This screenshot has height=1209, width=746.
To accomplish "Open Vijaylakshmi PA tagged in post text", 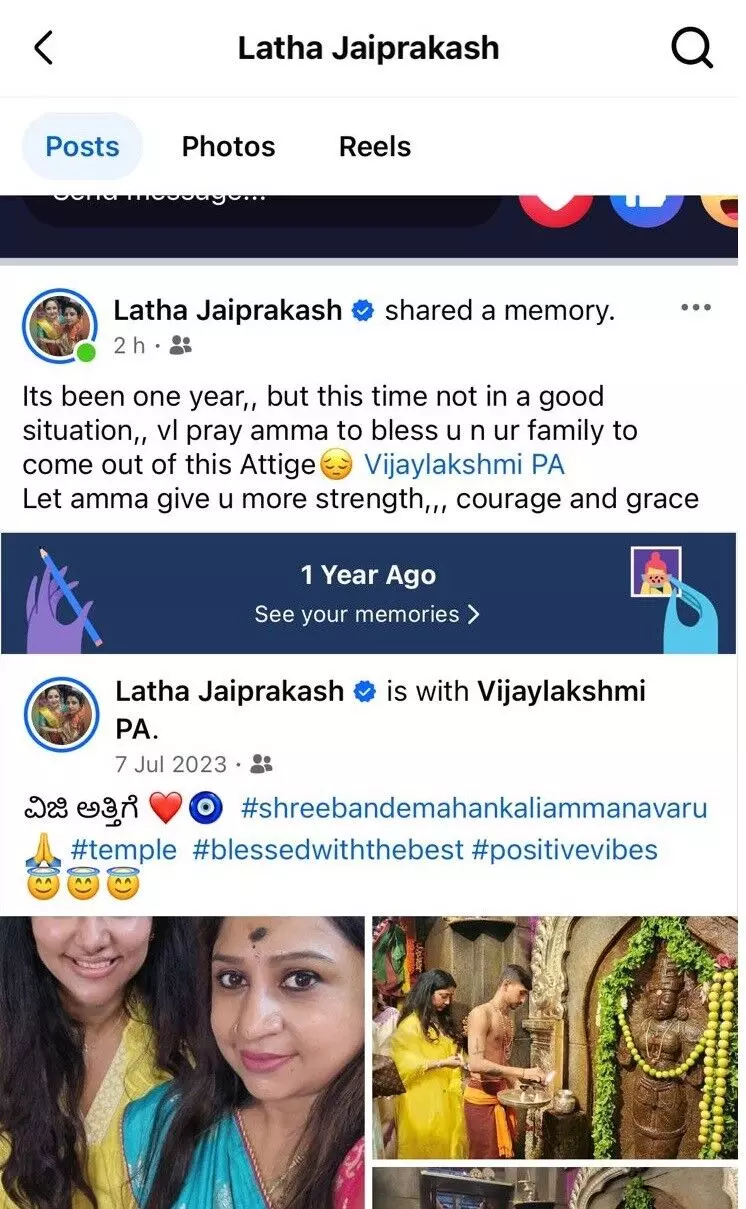I will [464, 465].
